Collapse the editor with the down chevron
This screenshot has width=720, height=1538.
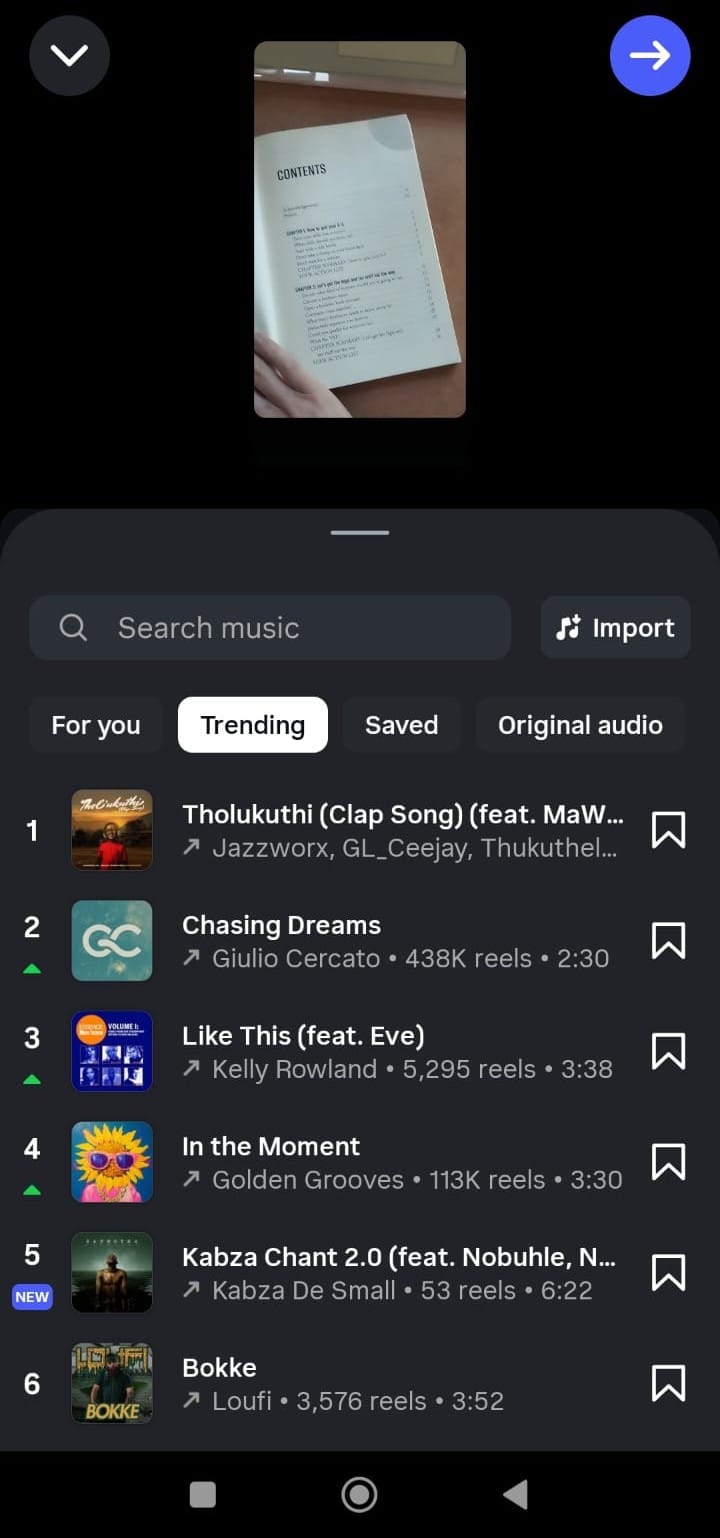pyautogui.click(x=69, y=56)
